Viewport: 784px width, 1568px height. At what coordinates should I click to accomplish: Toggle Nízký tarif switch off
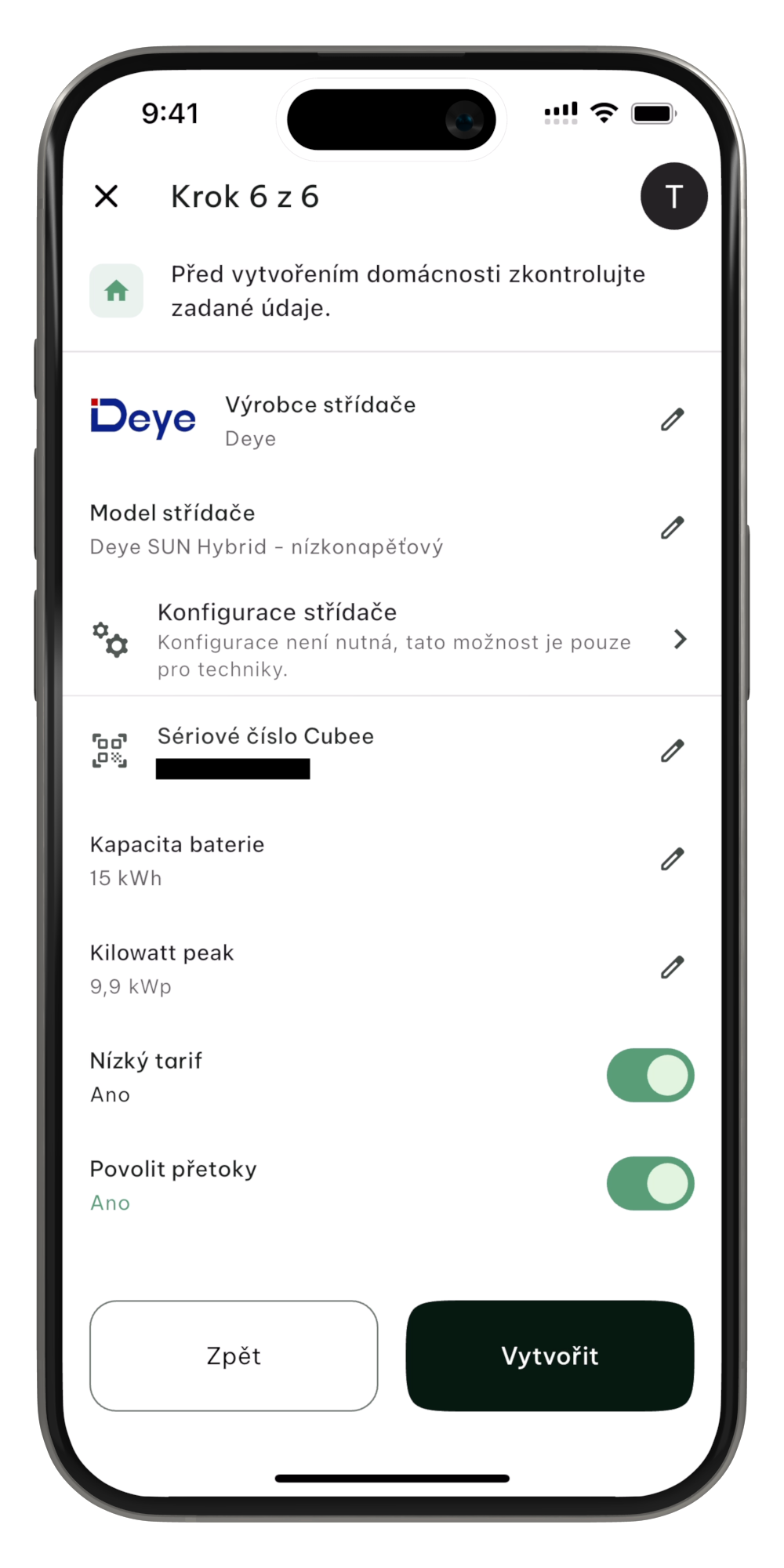[650, 1076]
